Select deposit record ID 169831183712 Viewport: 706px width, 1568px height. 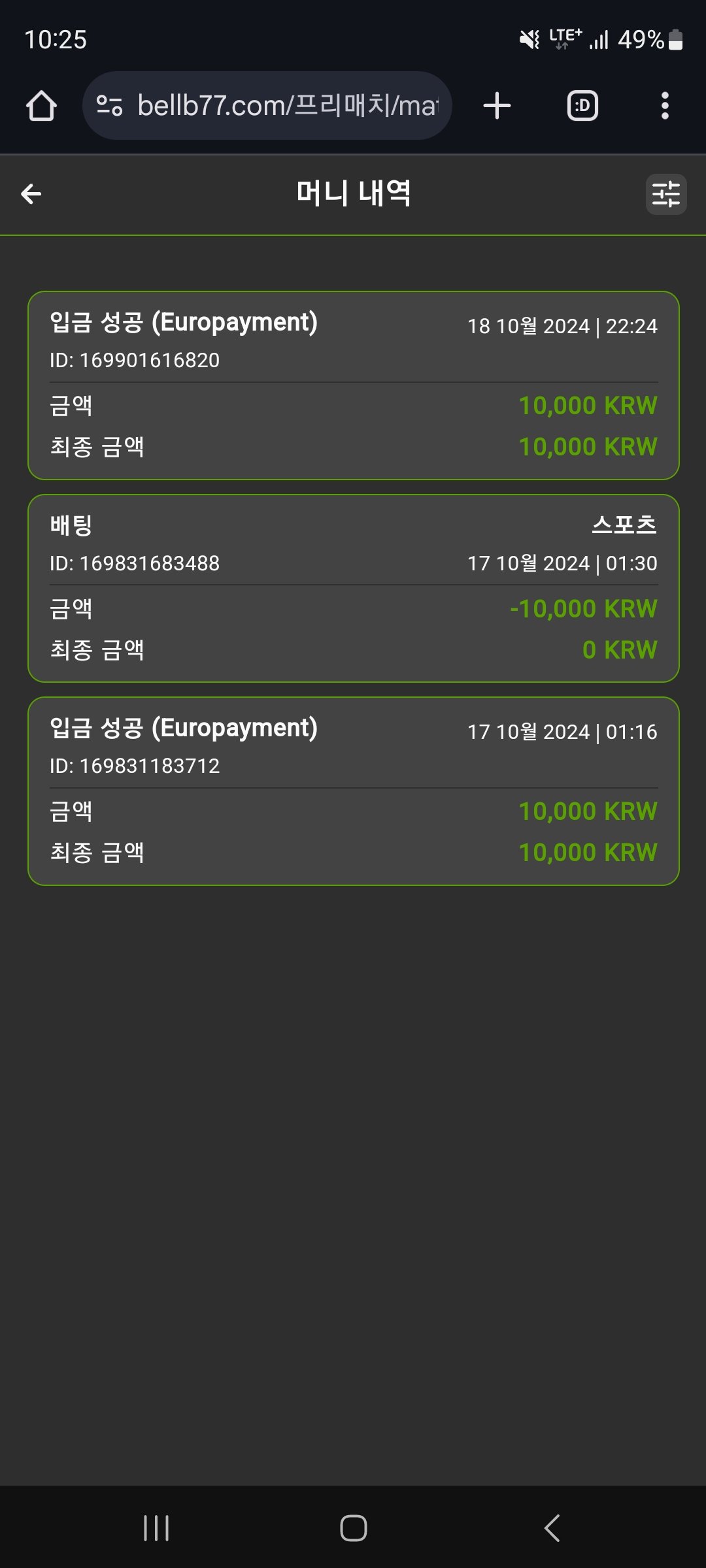pos(353,791)
